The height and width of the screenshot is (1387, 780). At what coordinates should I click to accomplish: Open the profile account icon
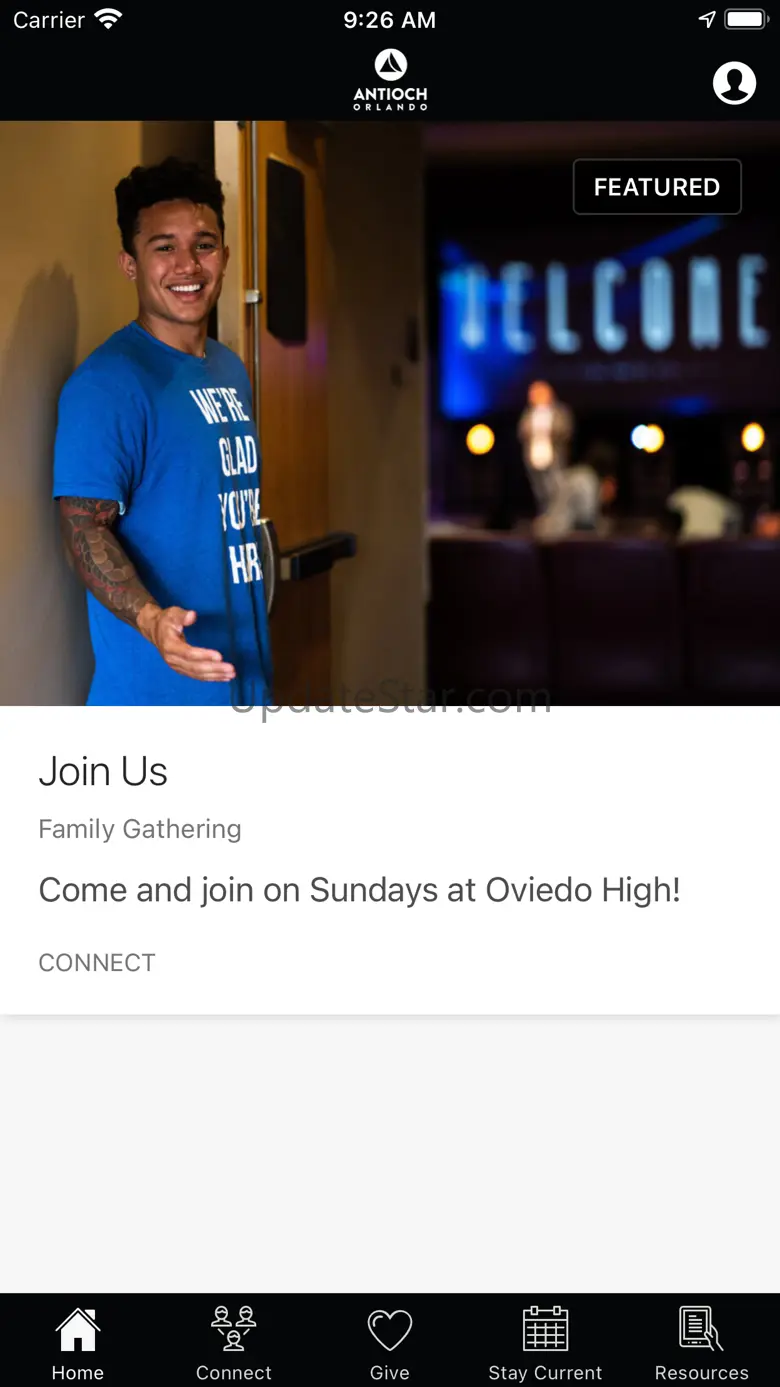tap(734, 83)
